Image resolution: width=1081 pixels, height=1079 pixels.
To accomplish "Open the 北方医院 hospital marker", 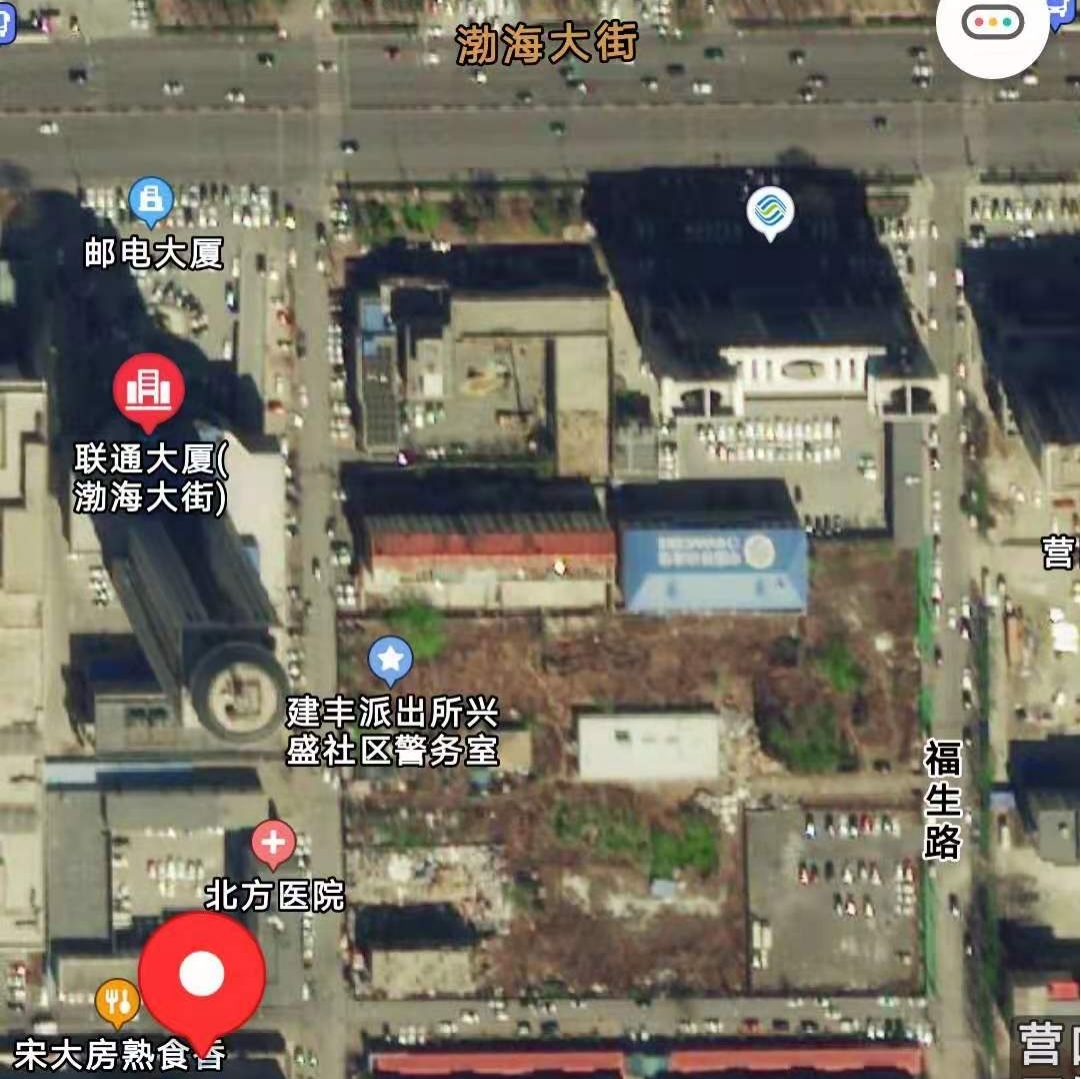I will click(x=273, y=844).
